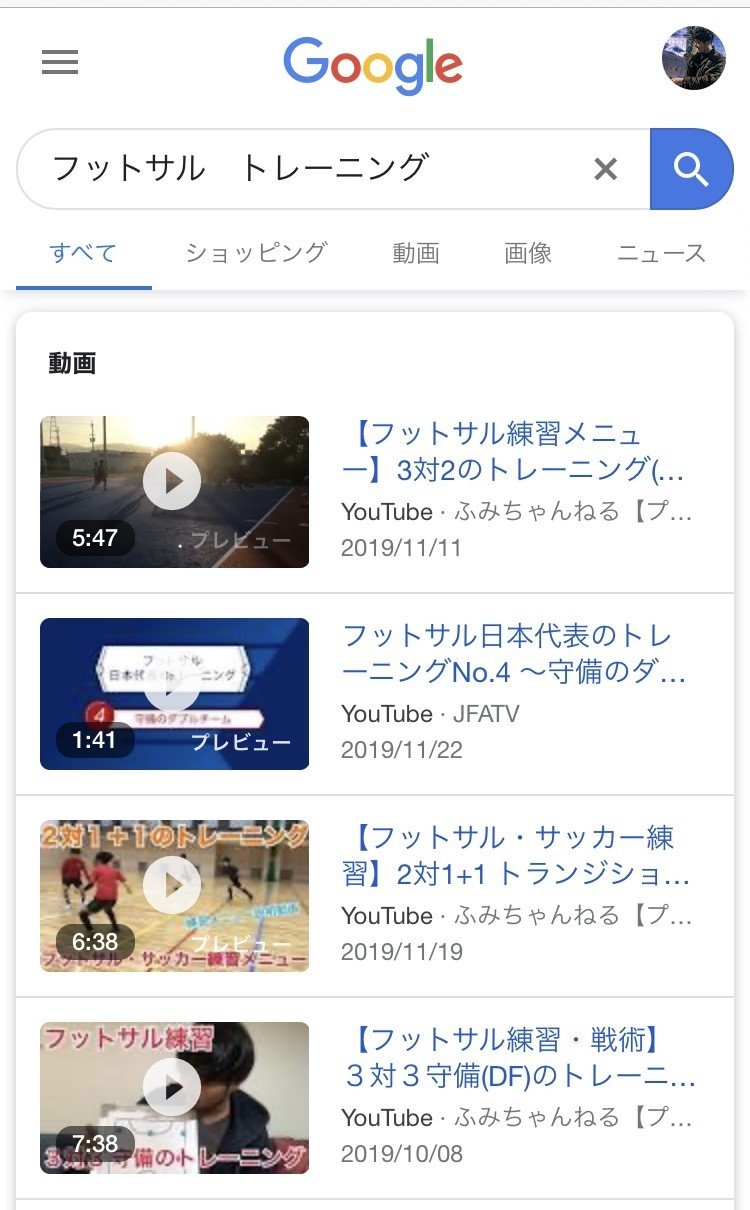Click the sunset futsal video thumbnail
Screen dimensions: 750x1210
[174, 481]
